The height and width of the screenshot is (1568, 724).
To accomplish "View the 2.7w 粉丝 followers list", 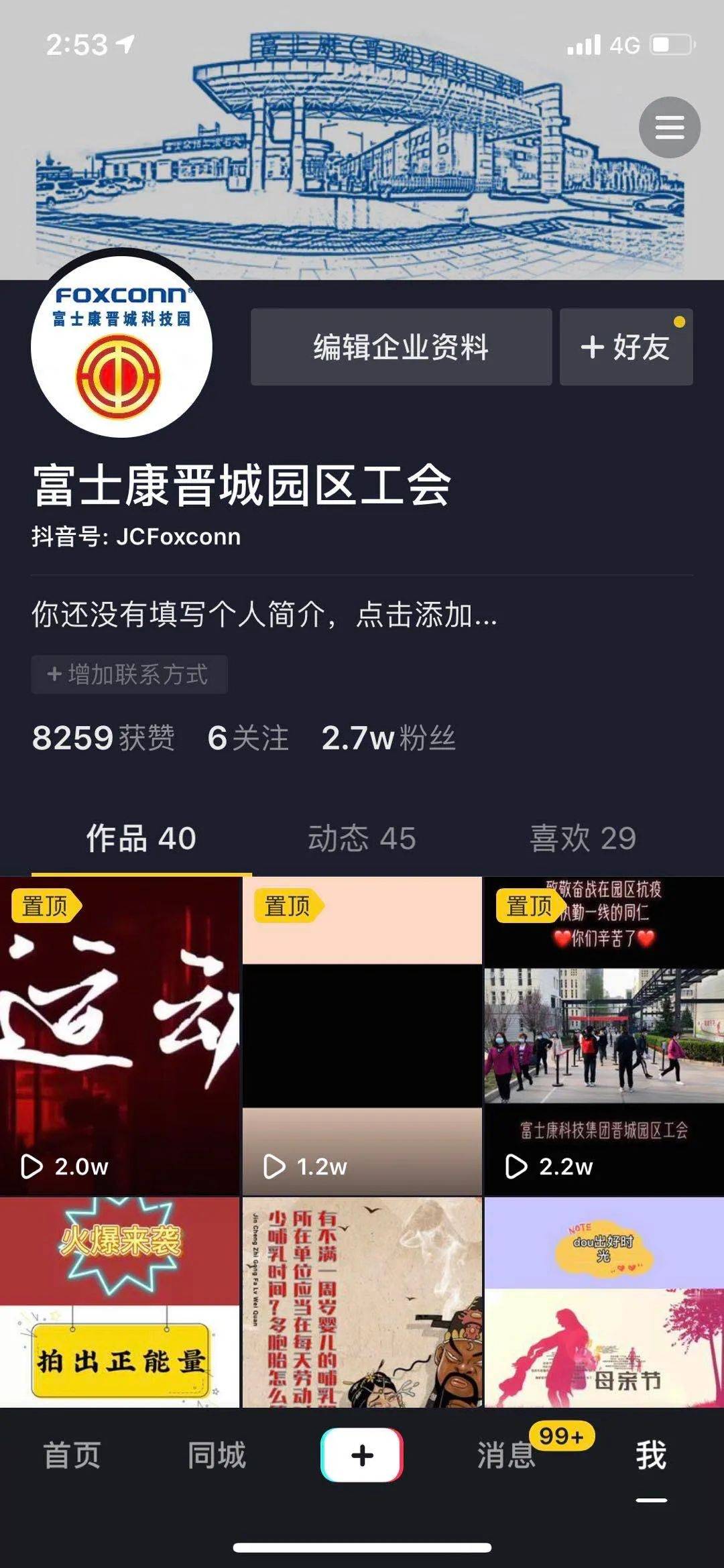I will click(x=389, y=738).
